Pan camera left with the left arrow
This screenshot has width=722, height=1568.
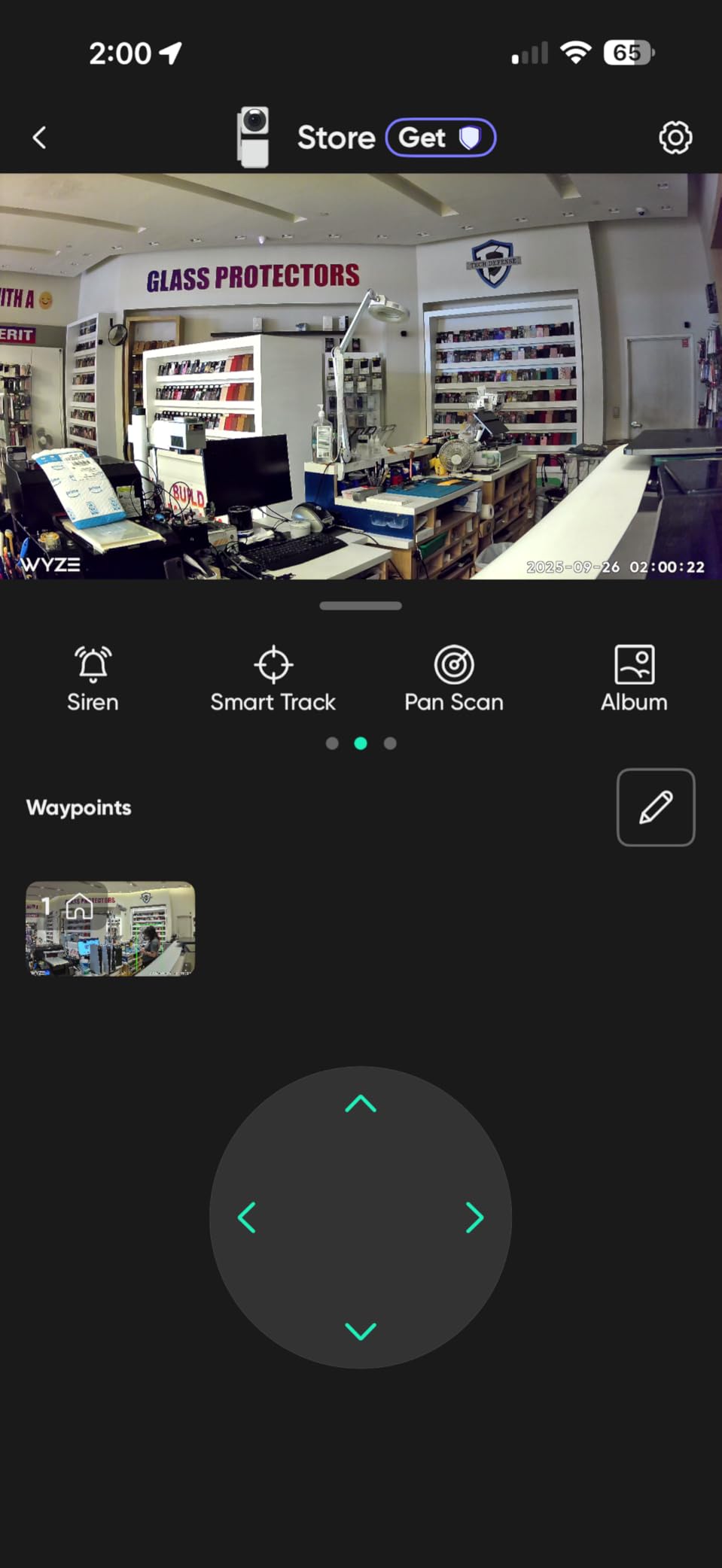click(247, 1217)
